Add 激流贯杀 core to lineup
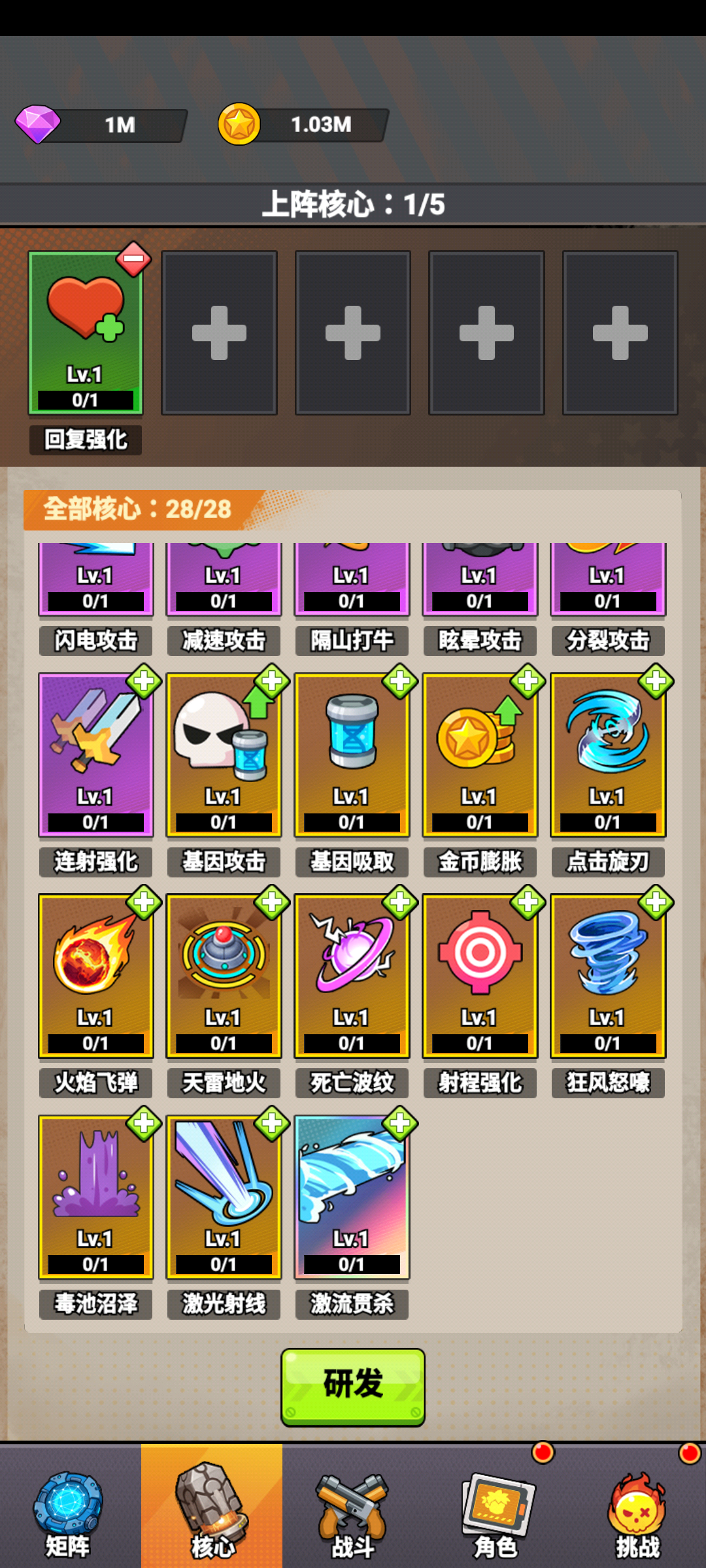This screenshot has width=706, height=1568. 400,1124
